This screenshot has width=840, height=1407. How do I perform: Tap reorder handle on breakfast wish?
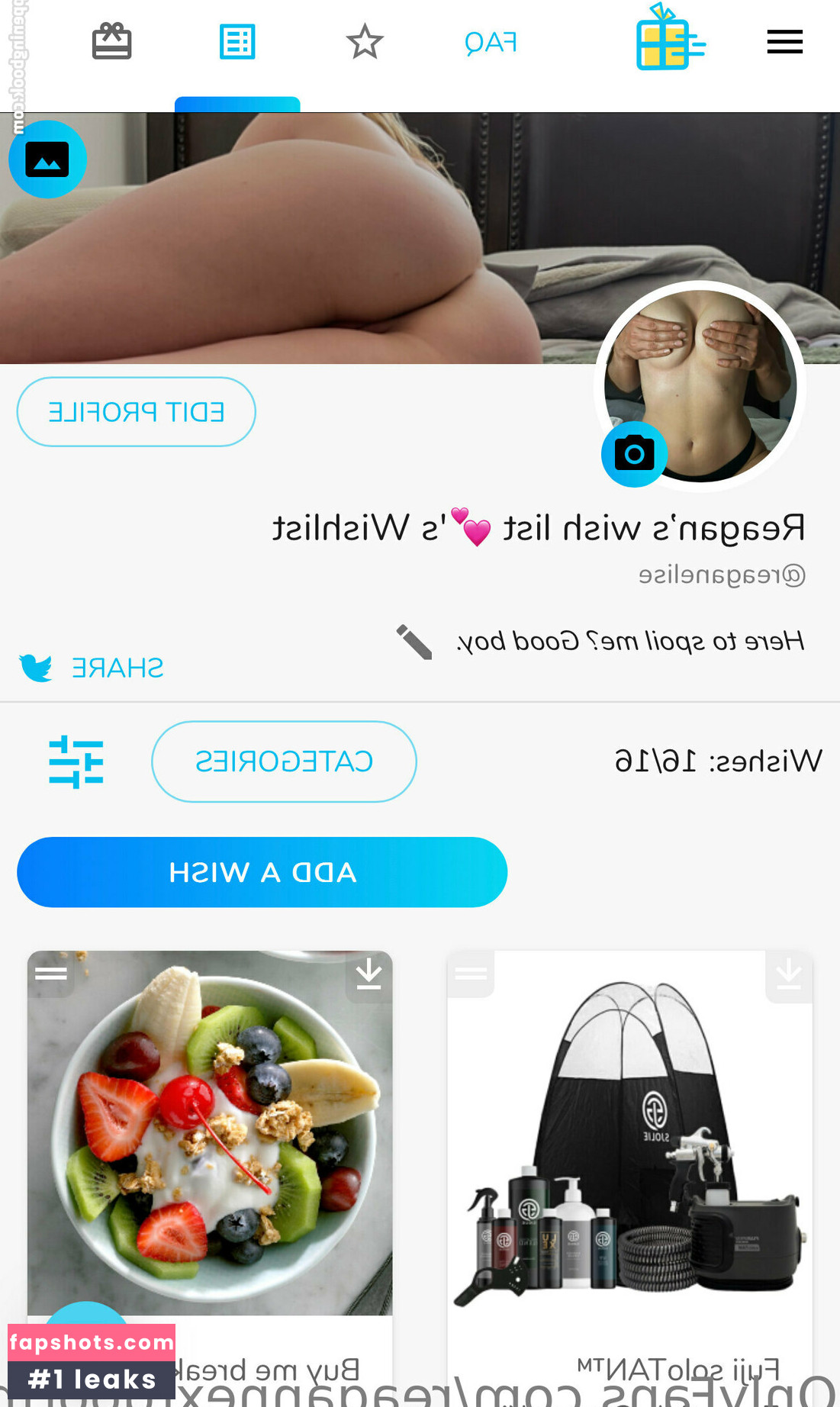(x=51, y=973)
